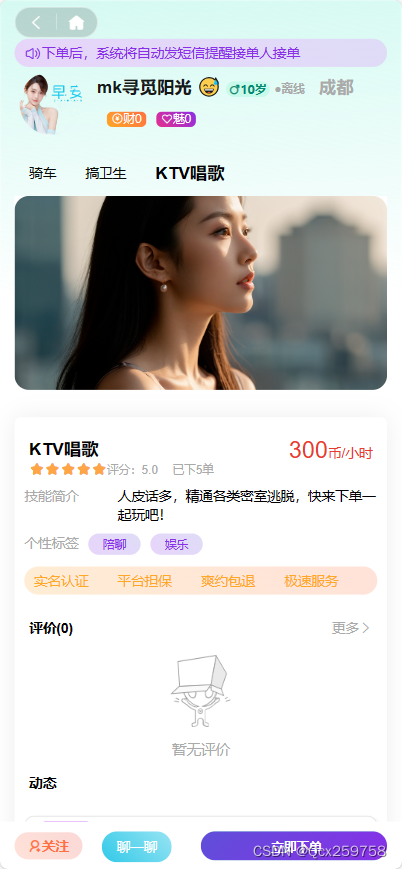Start a chat with 聊一聊
Screen dimensions: 402x869
tap(137, 847)
